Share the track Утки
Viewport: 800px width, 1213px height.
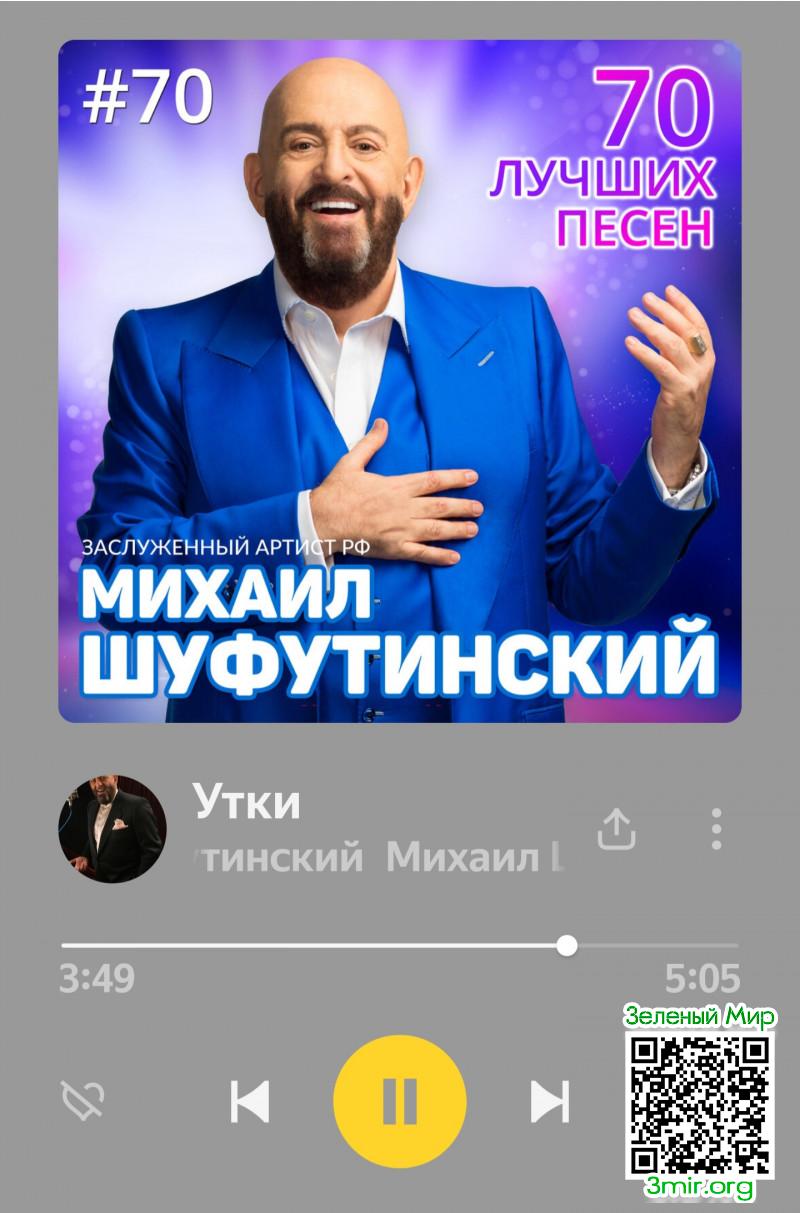point(616,829)
